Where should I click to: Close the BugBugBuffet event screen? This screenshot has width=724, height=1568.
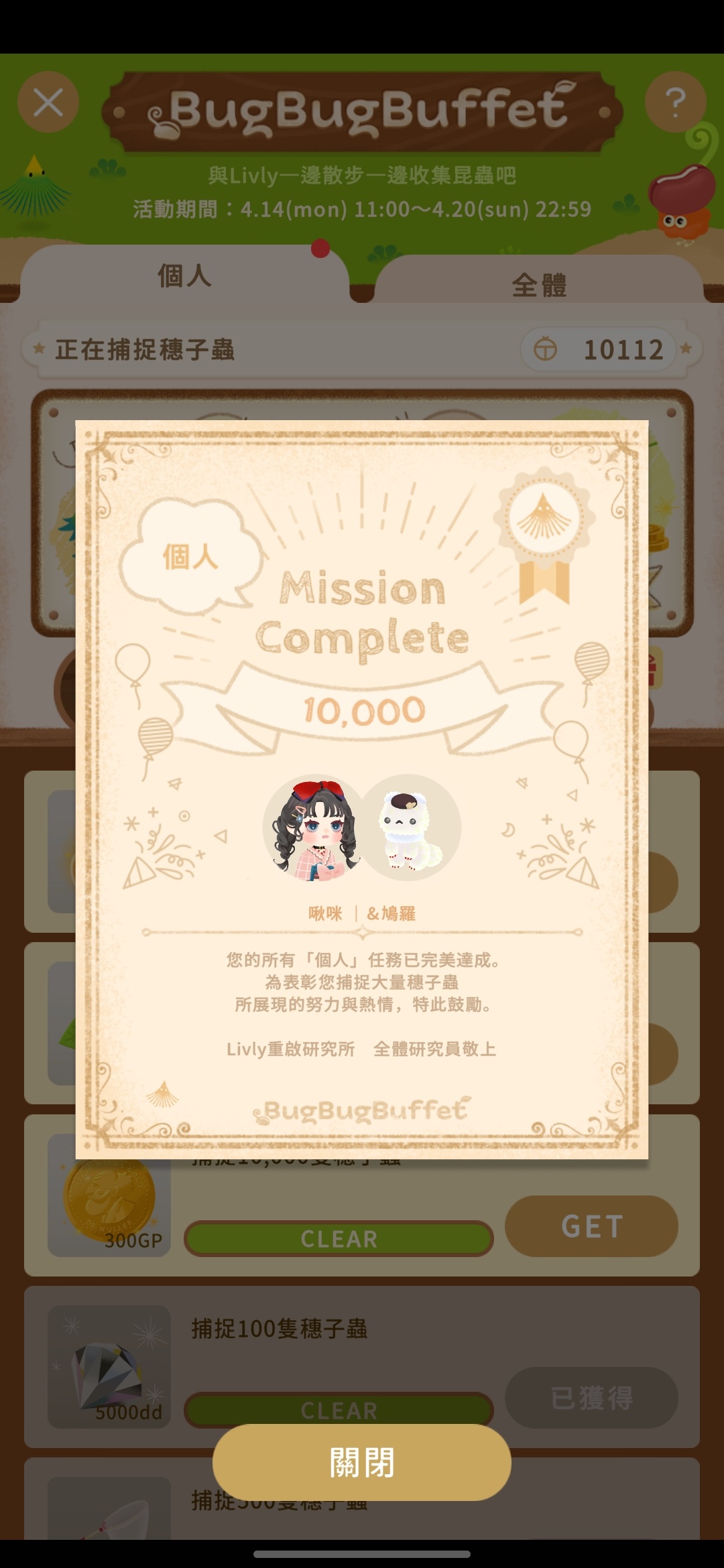pos(48,103)
